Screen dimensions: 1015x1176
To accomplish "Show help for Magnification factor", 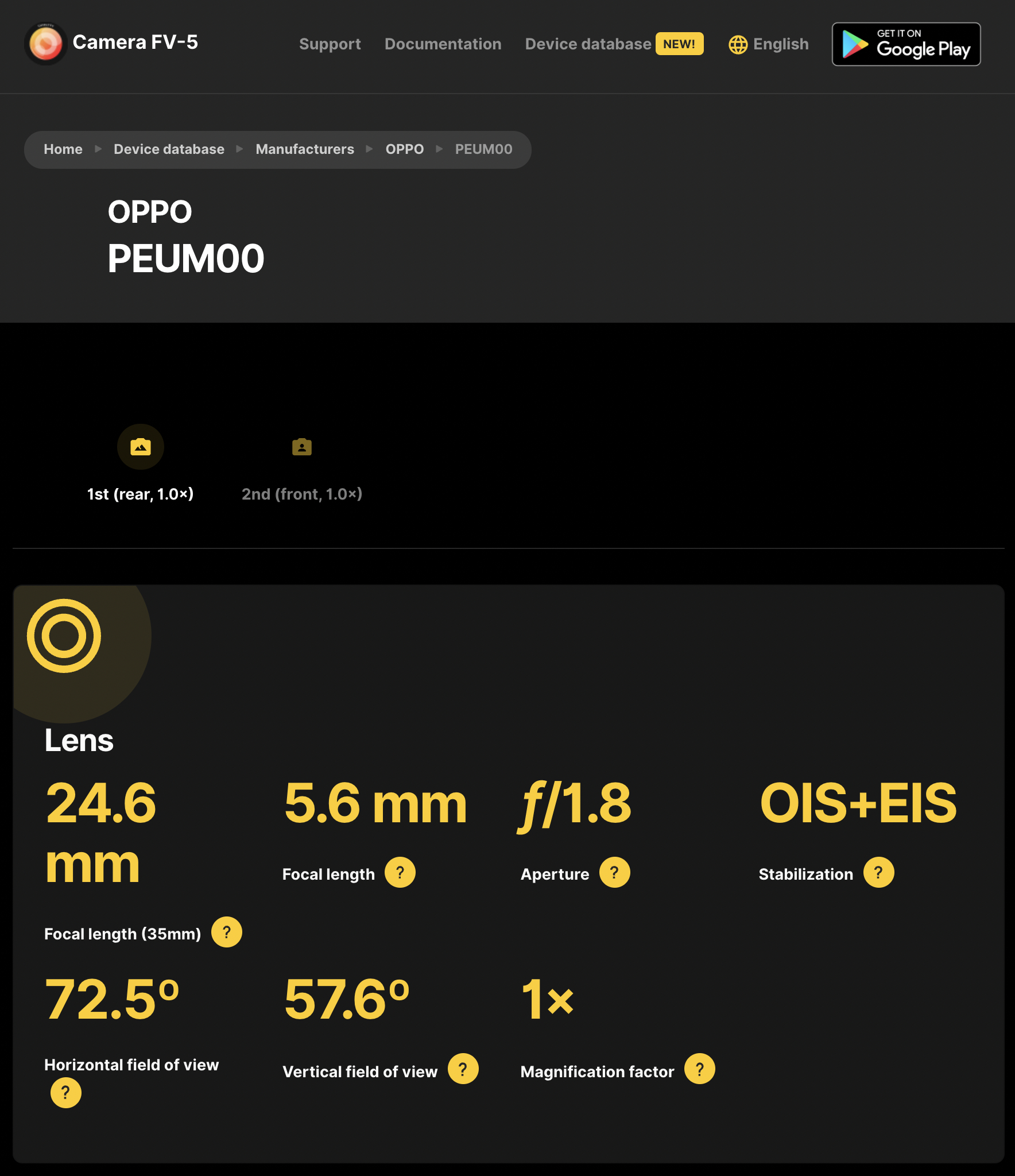I will pyautogui.click(x=700, y=1069).
